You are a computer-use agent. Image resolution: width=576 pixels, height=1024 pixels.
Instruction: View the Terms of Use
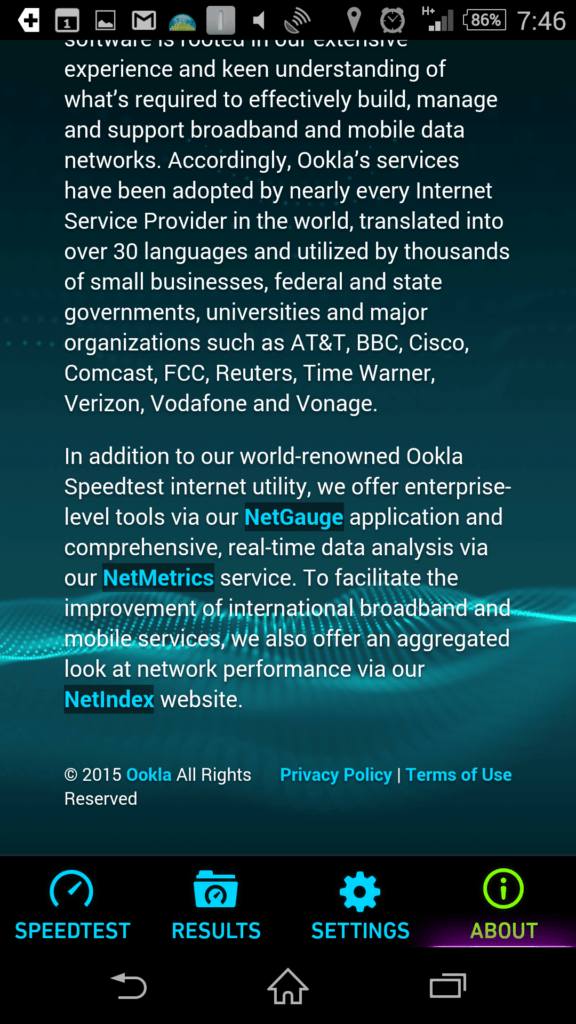click(458, 775)
